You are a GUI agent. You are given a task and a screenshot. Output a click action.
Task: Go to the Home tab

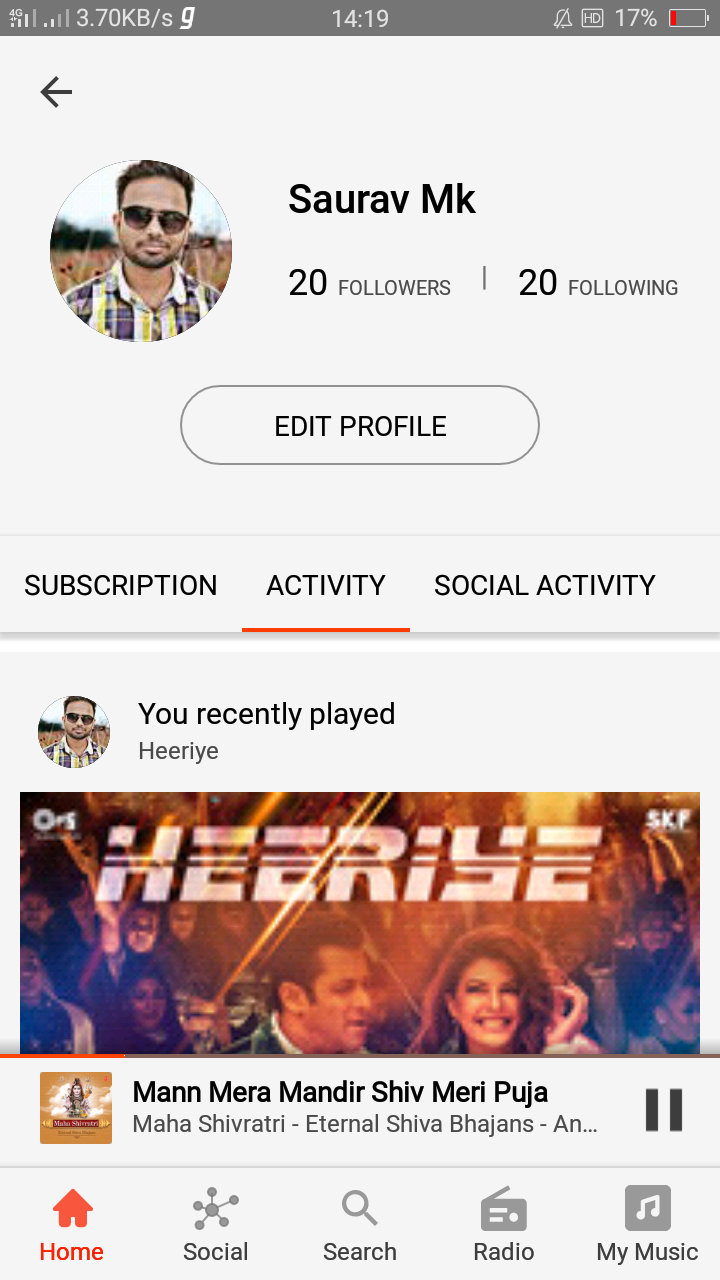72,1225
